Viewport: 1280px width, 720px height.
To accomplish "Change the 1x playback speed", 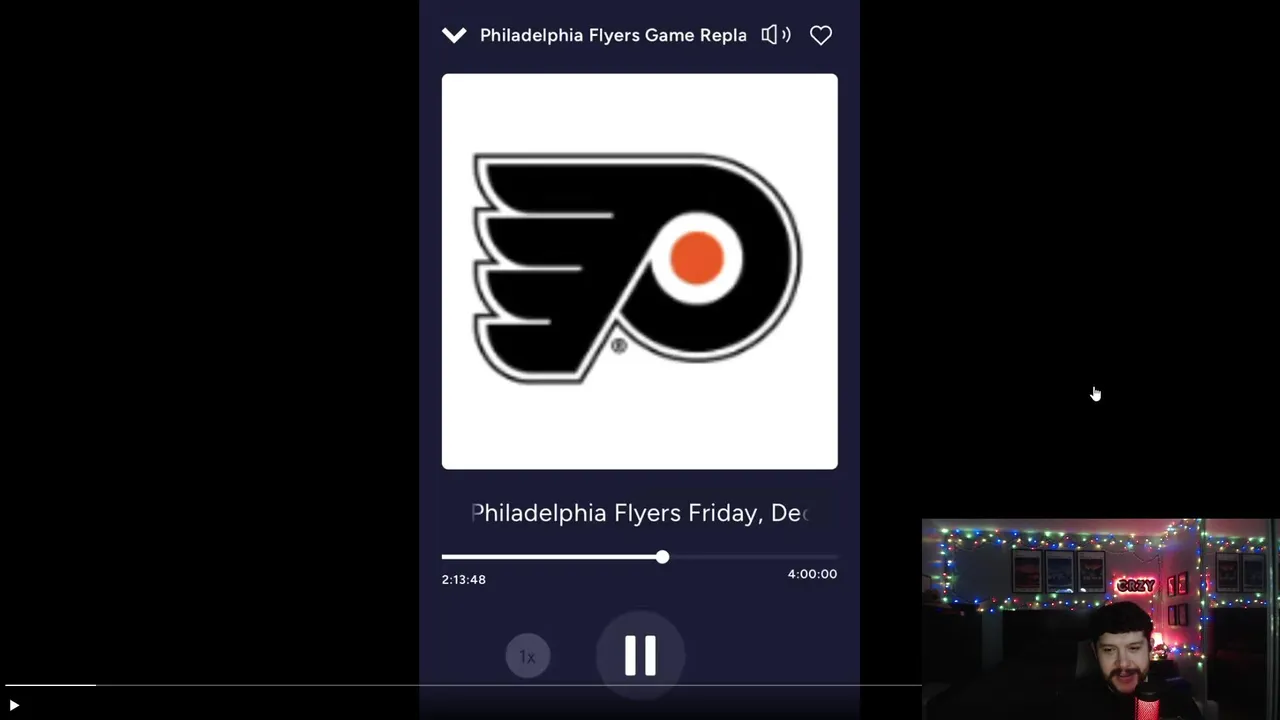I will pyautogui.click(x=527, y=657).
